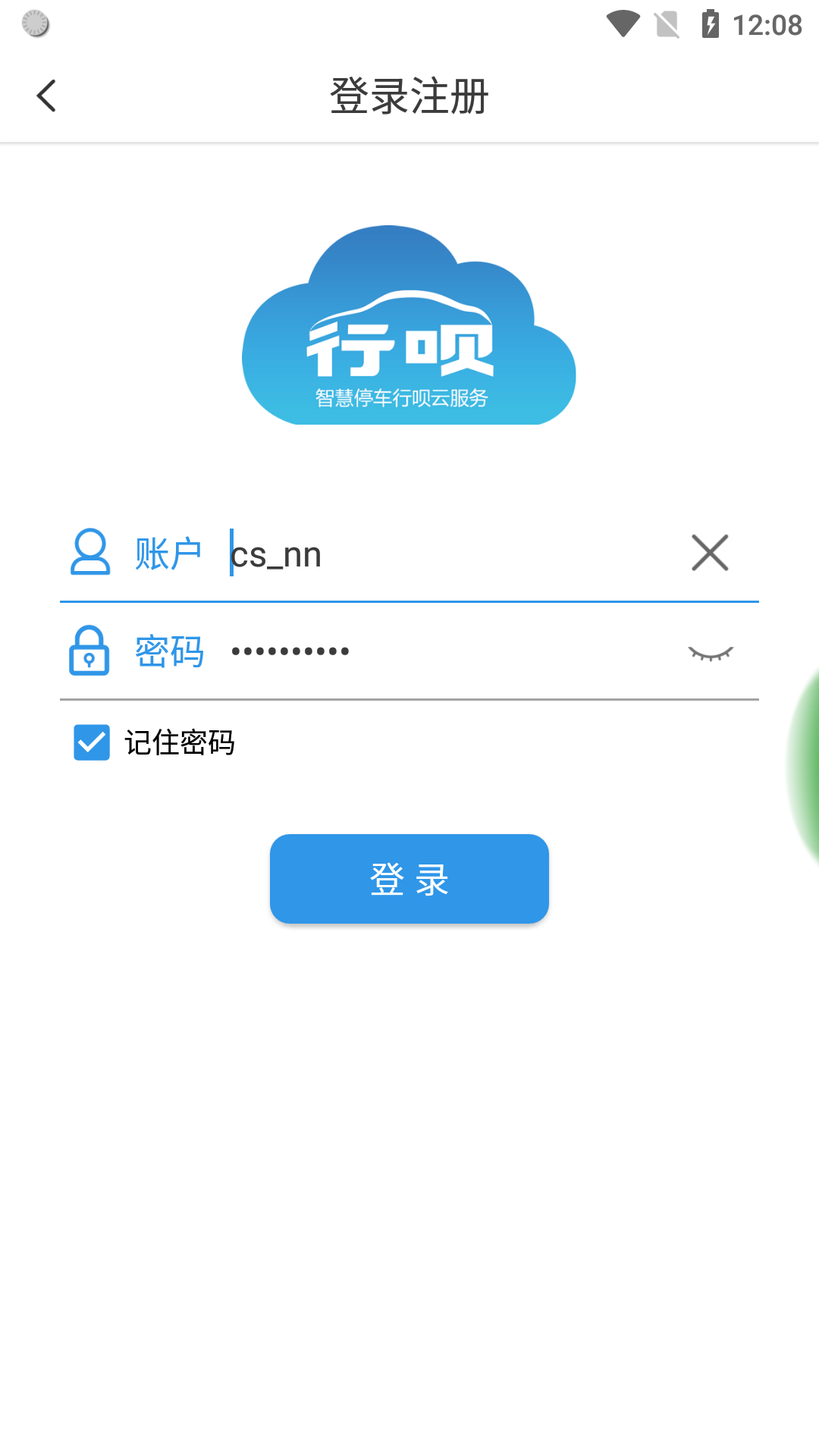Tap the battery status icon
The height and width of the screenshot is (1456, 819).
click(x=711, y=22)
